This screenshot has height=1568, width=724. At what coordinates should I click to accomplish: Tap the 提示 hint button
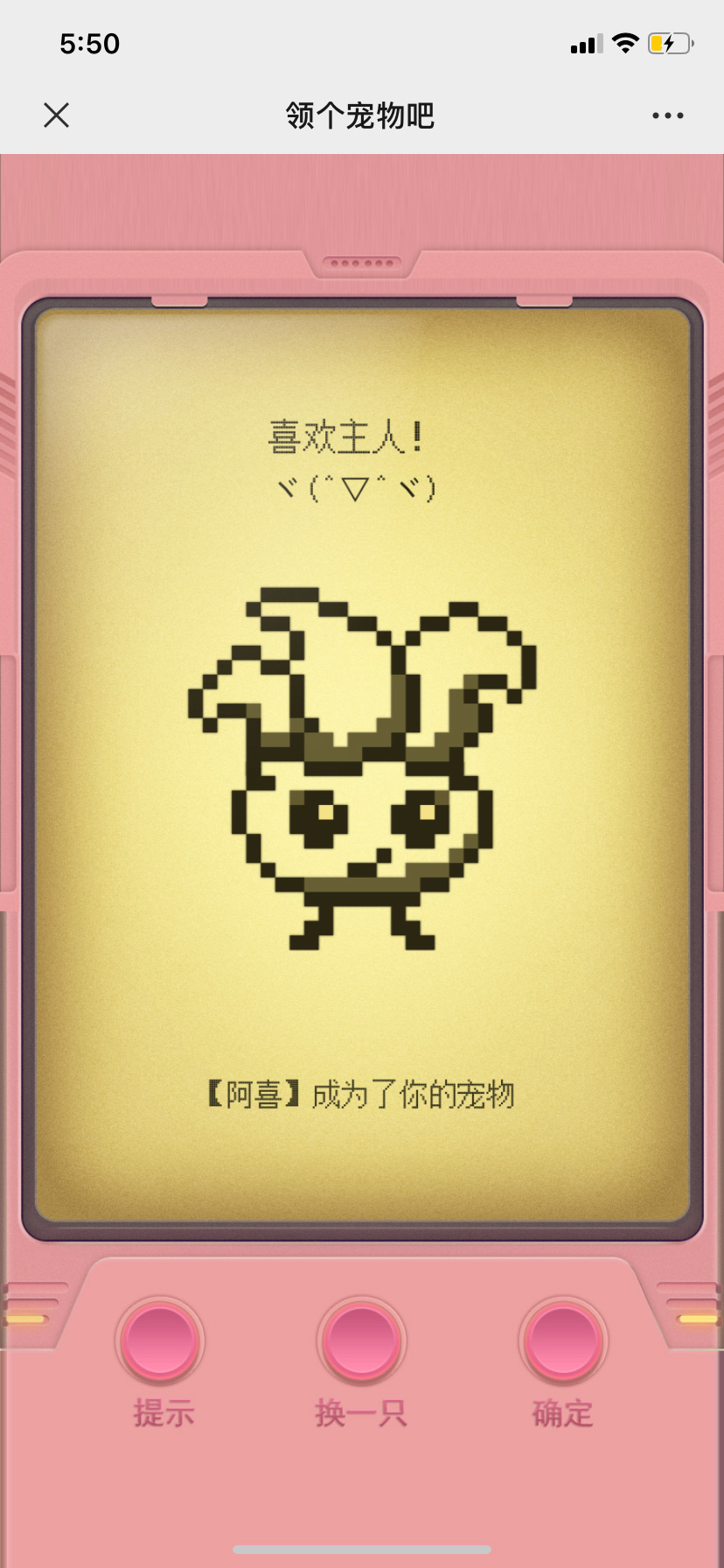pos(160,1341)
